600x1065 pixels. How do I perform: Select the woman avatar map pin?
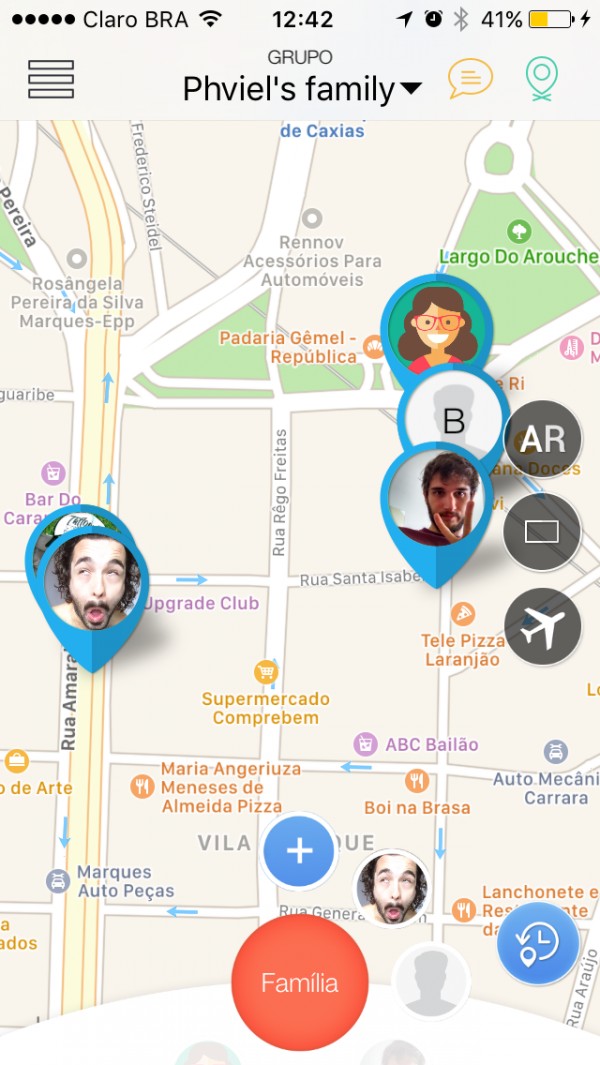coord(435,326)
